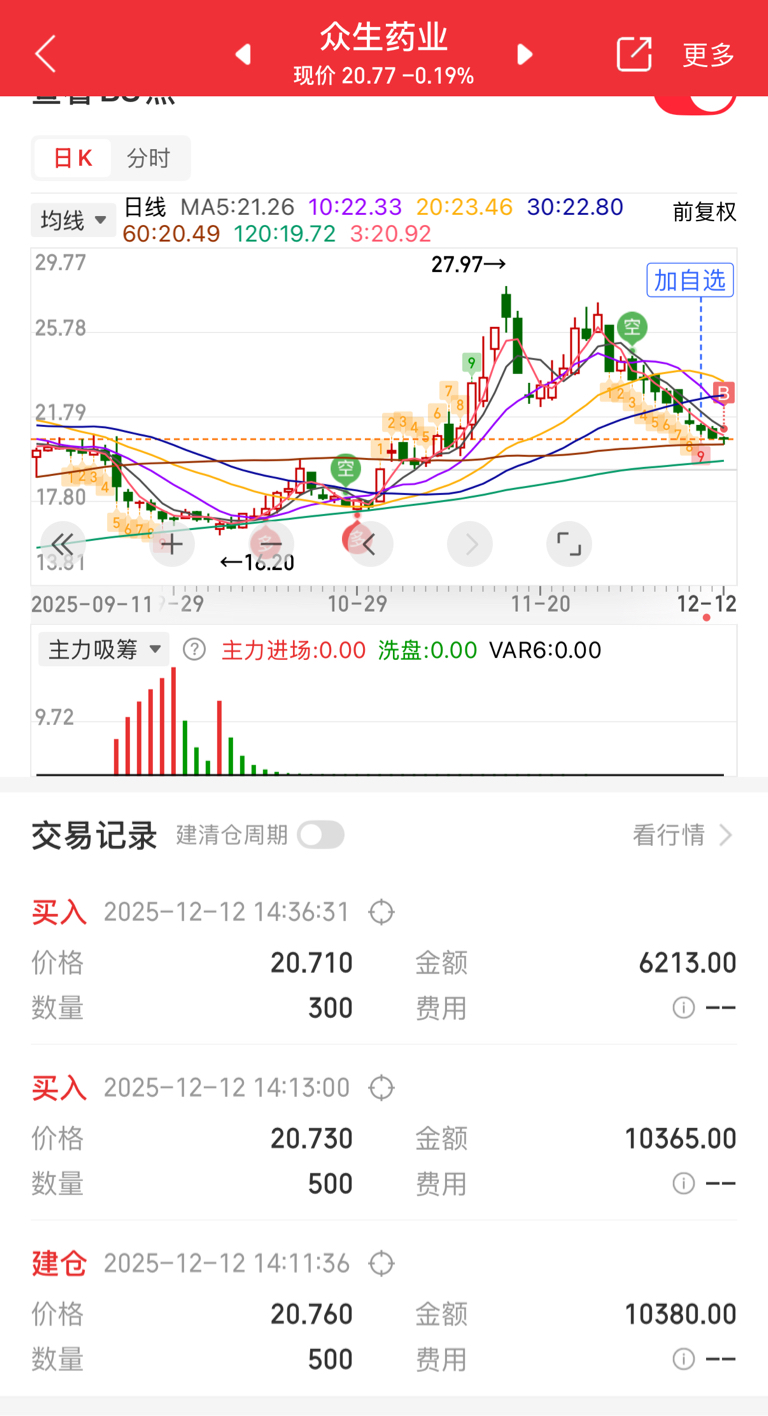
Task: Go back using the top-left arrow
Action: point(45,54)
